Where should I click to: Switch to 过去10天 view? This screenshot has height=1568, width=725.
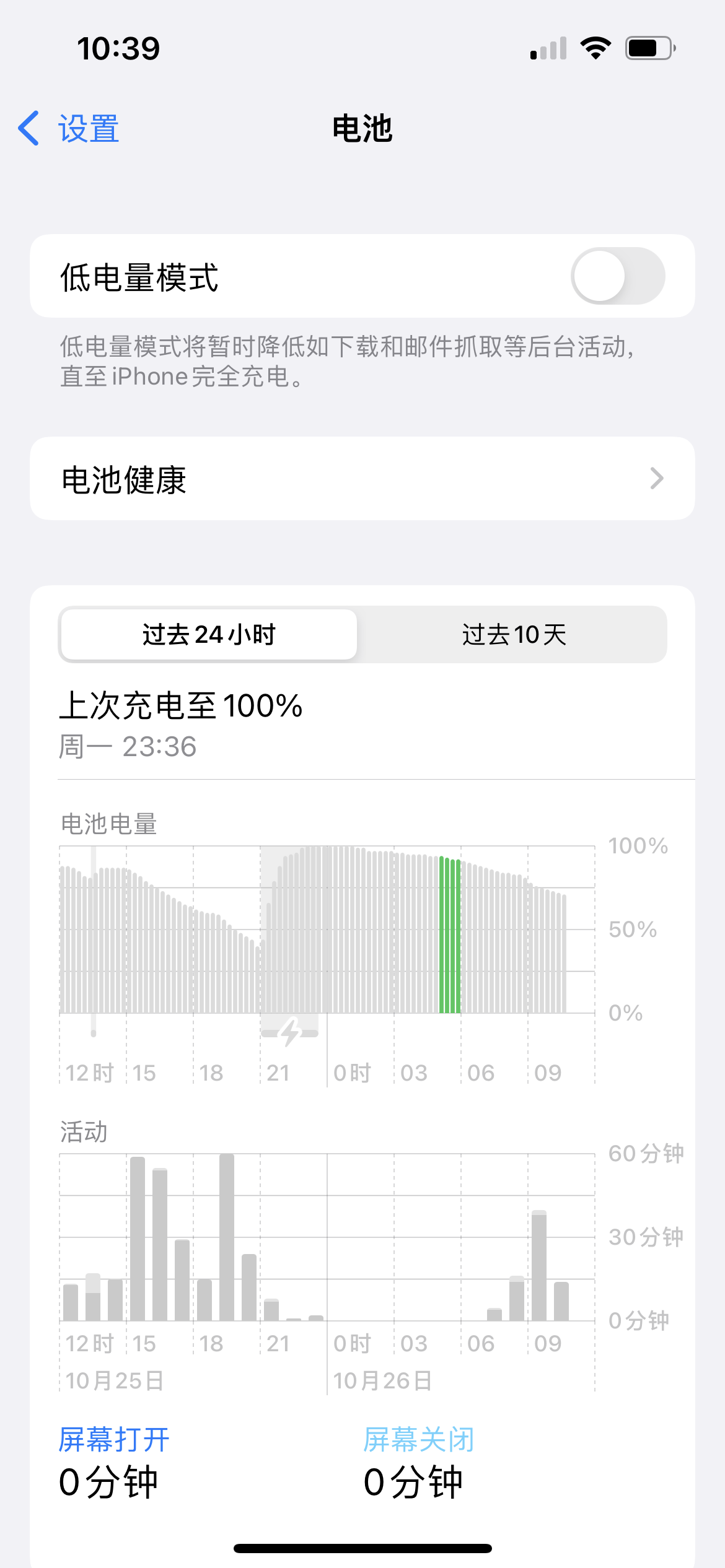click(x=514, y=635)
